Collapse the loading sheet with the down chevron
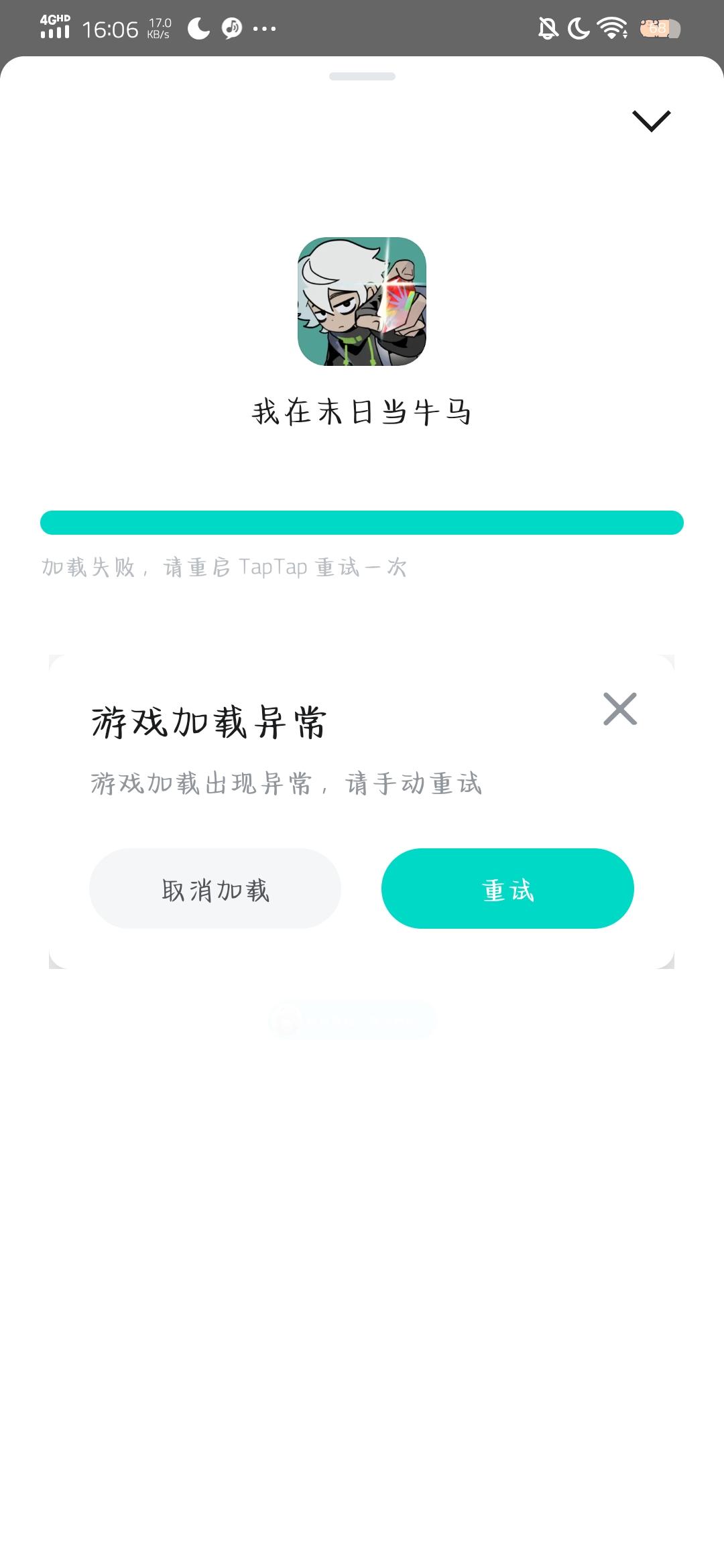This screenshot has height=1568, width=724. 651,121
